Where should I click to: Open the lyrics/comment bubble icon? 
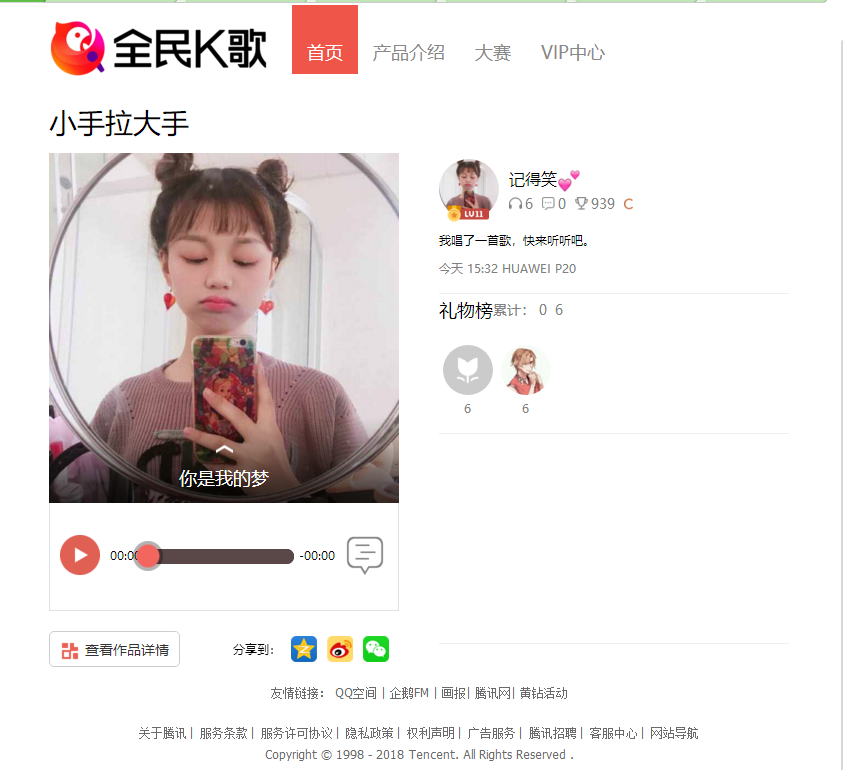pos(365,554)
